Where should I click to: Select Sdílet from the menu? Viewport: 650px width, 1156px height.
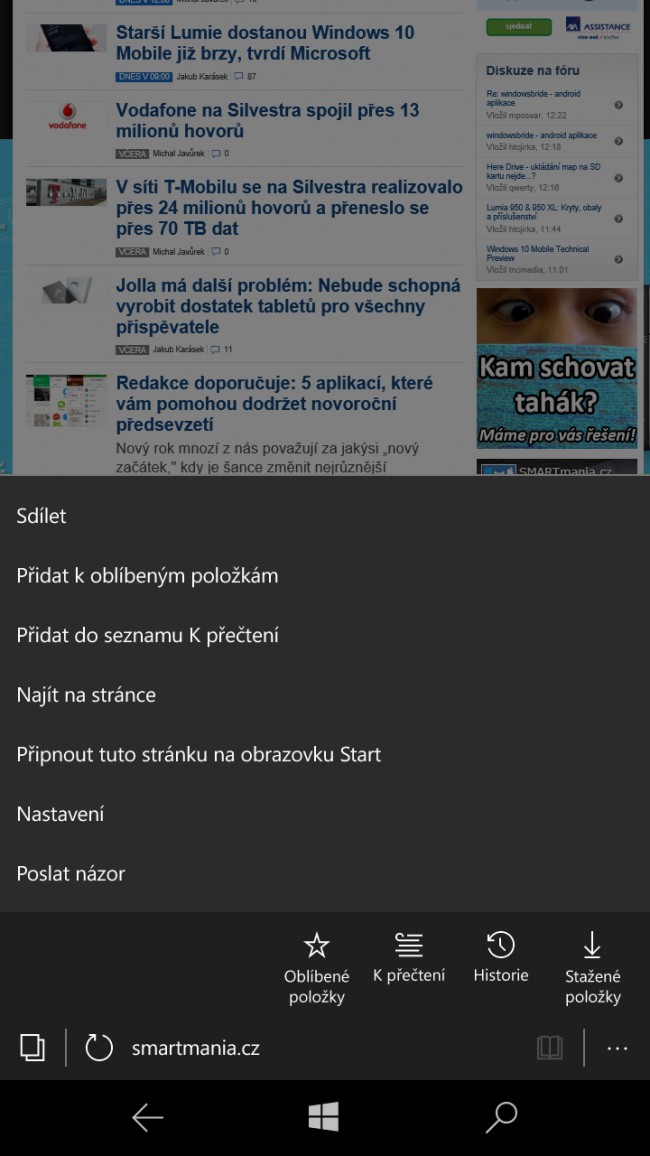coord(42,516)
